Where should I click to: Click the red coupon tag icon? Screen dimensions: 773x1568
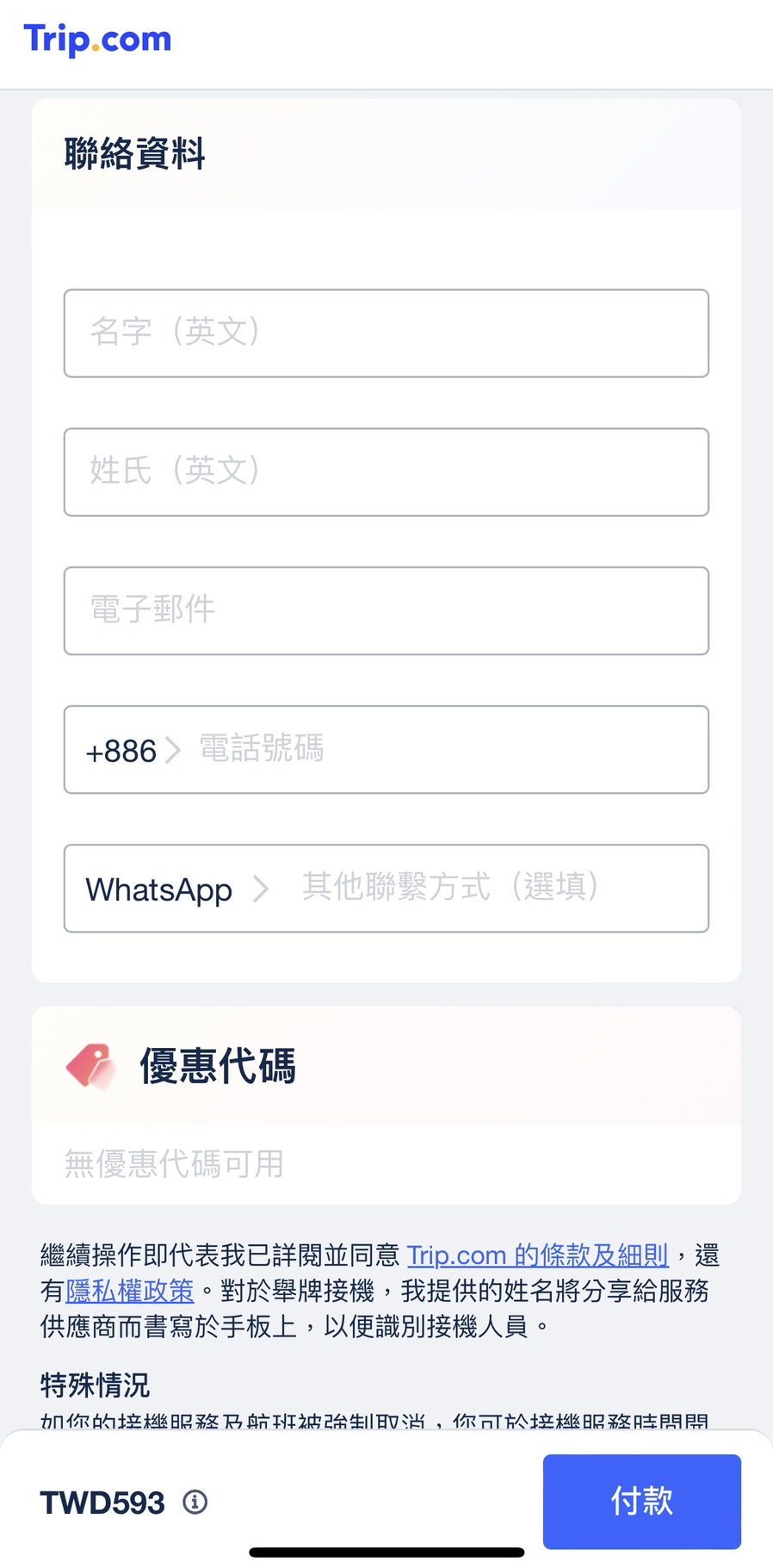[92, 1066]
